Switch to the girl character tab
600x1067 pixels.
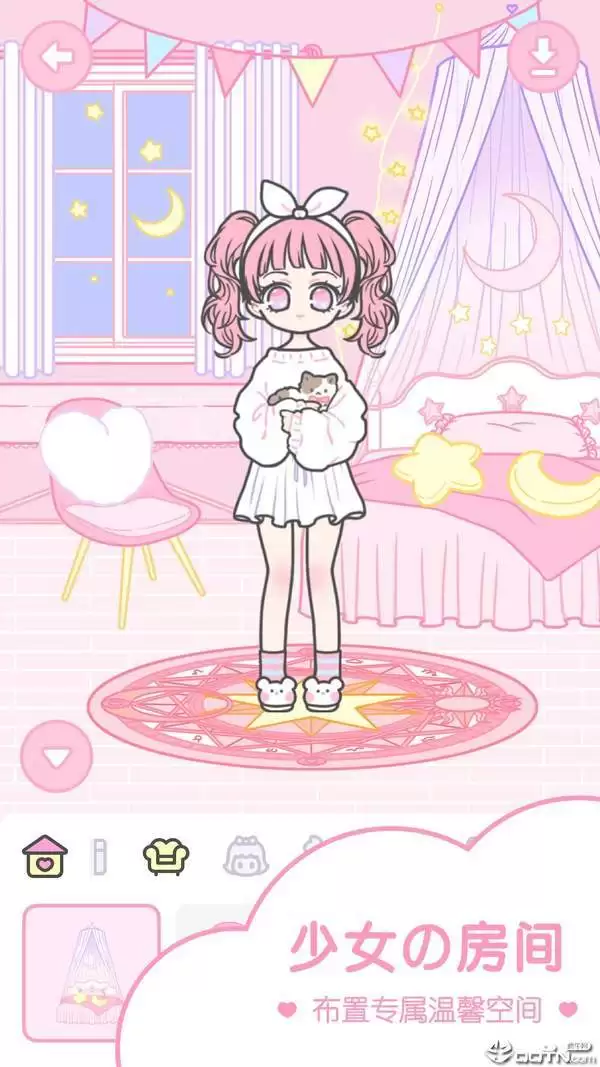pyautogui.click(x=243, y=856)
